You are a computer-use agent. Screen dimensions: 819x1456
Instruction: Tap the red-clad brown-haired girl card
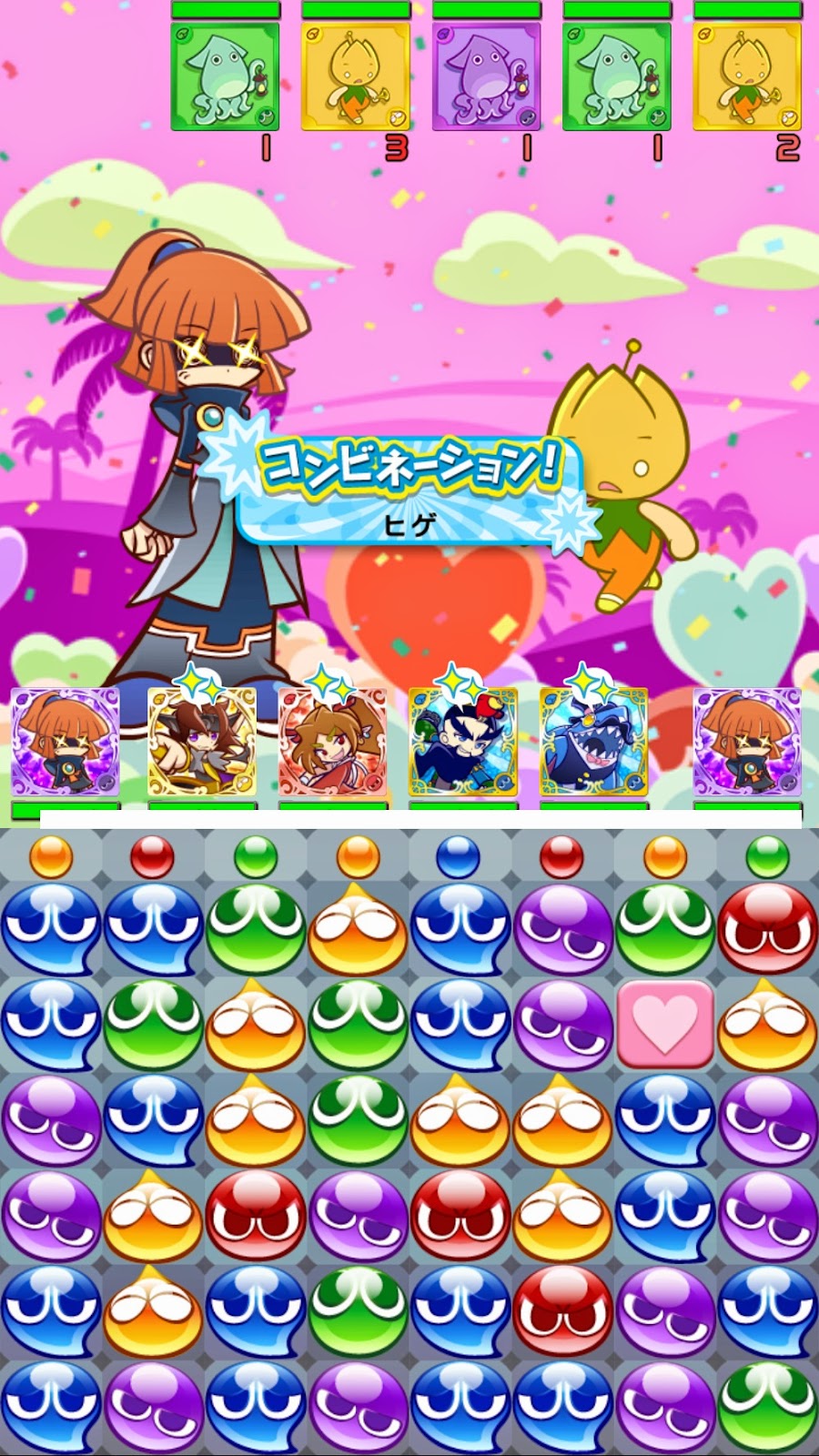coord(332,741)
